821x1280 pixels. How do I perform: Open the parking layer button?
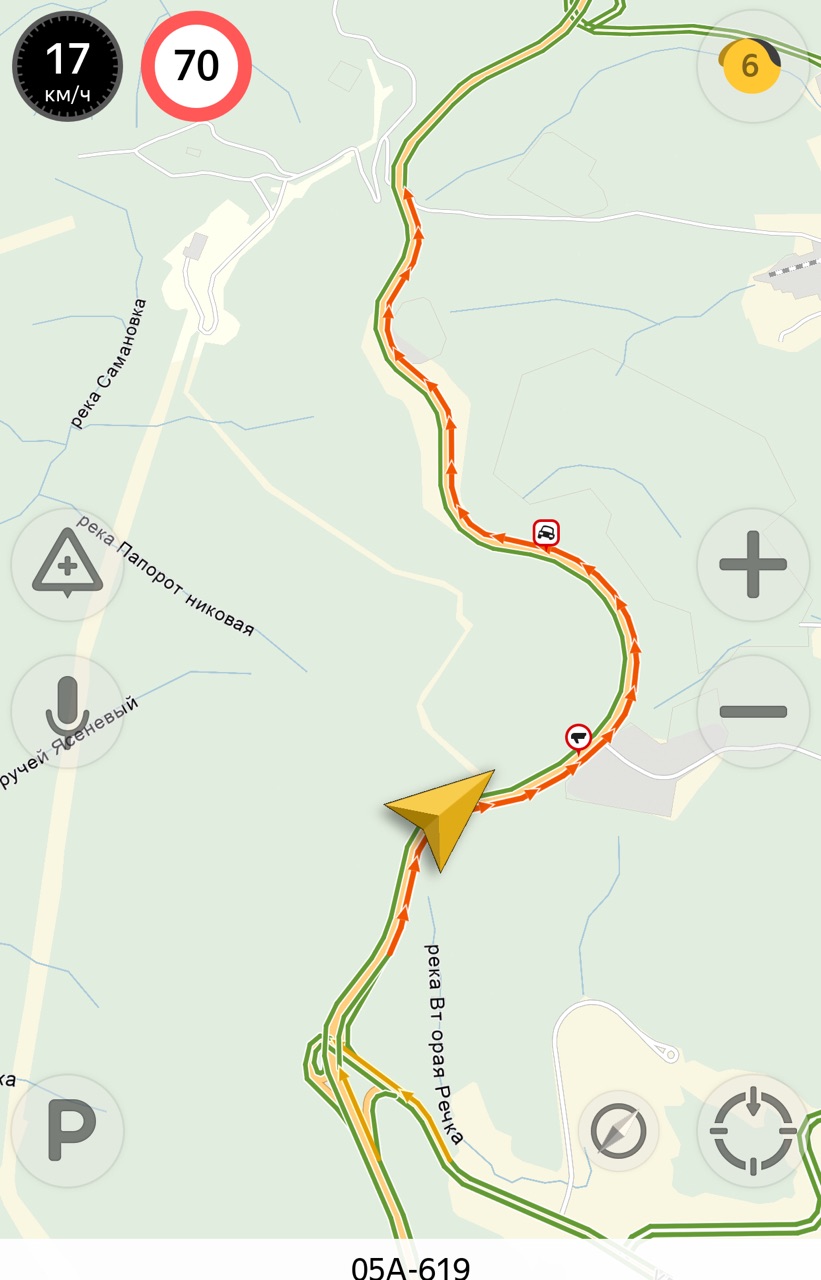coord(67,1130)
